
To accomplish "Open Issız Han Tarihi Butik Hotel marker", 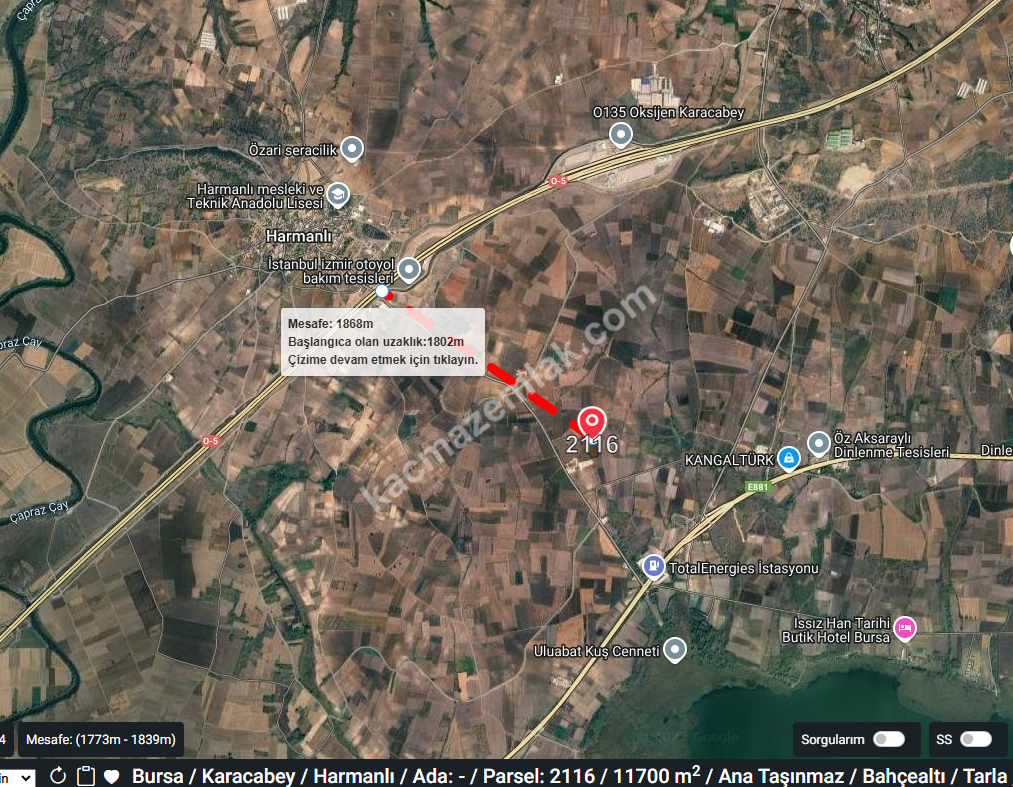I will pyautogui.click(x=905, y=628).
